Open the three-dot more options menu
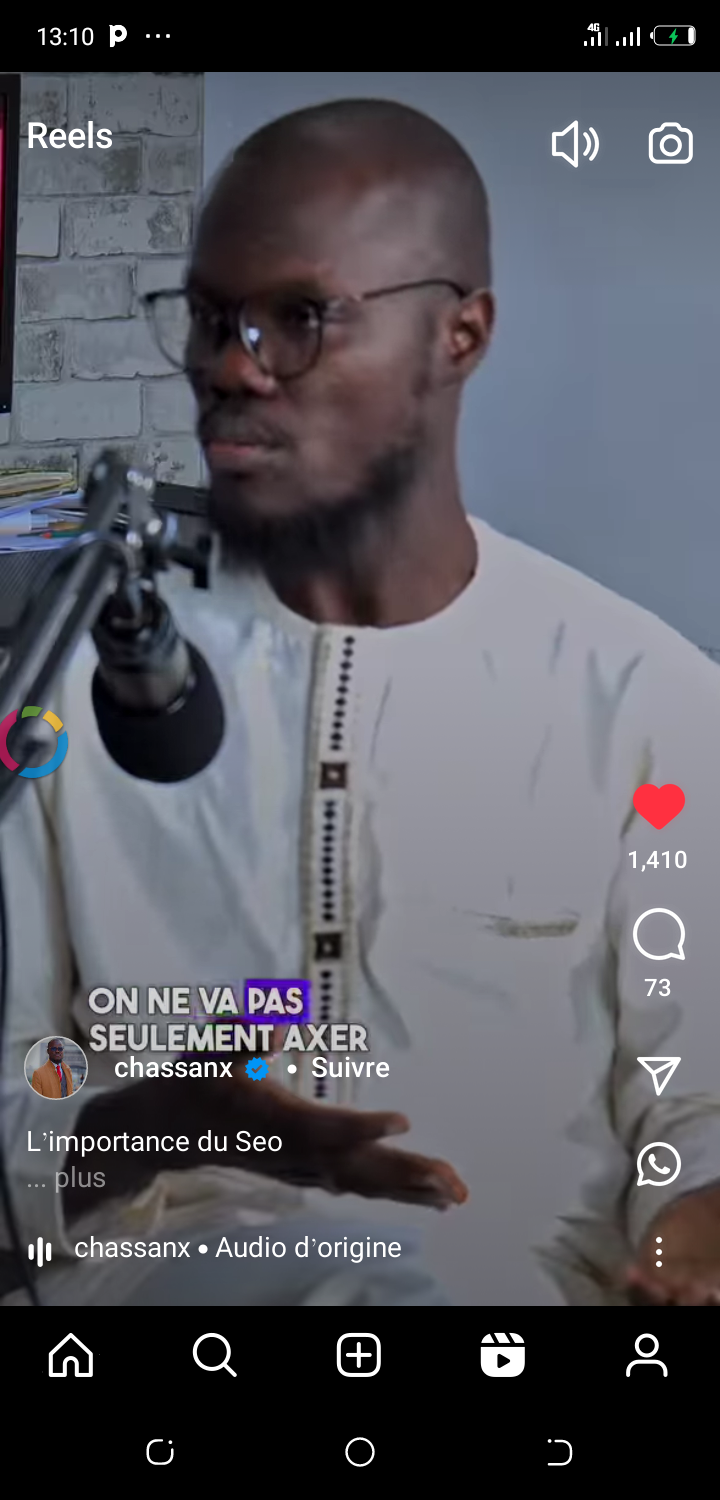Viewport: 720px width, 1500px height. [659, 1252]
